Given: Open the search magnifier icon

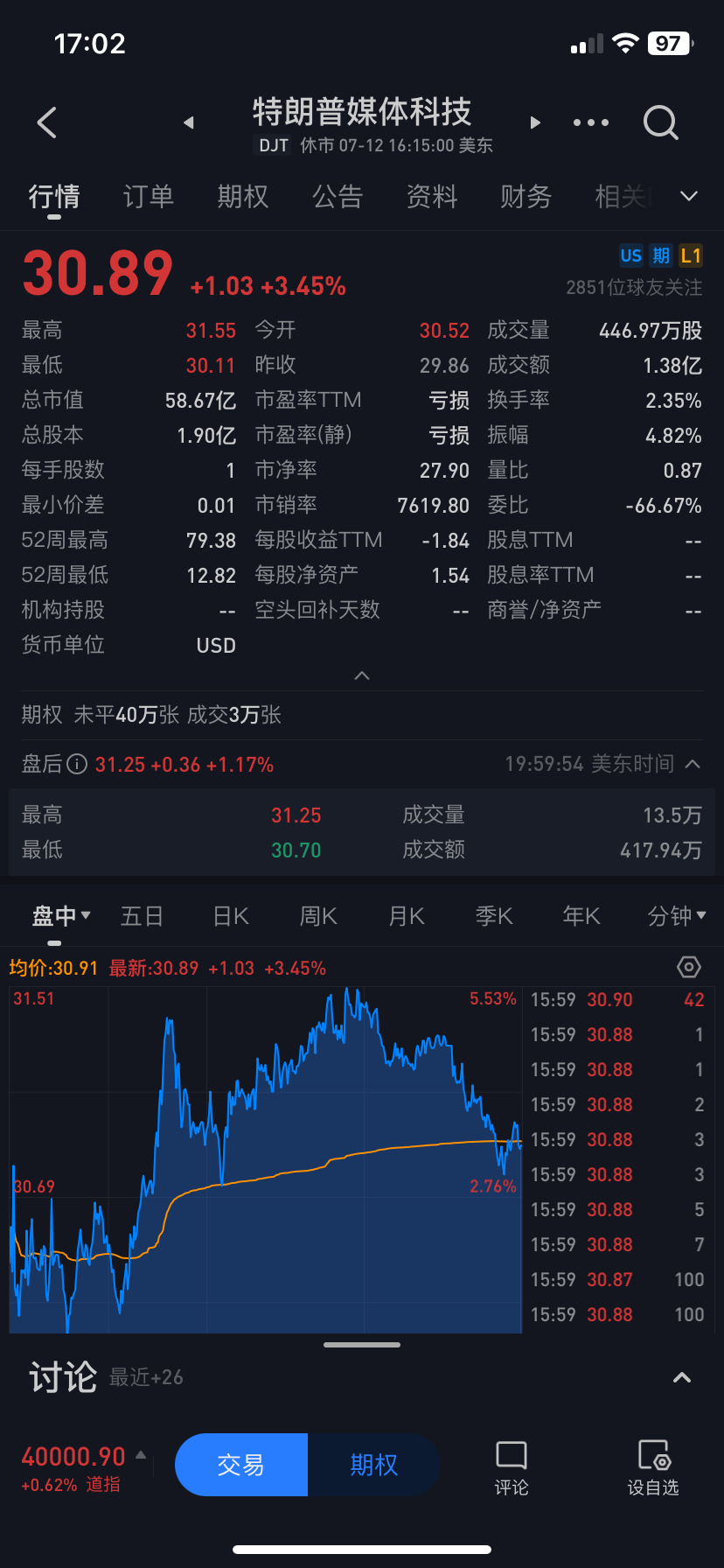Looking at the screenshot, I should click(x=660, y=122).
